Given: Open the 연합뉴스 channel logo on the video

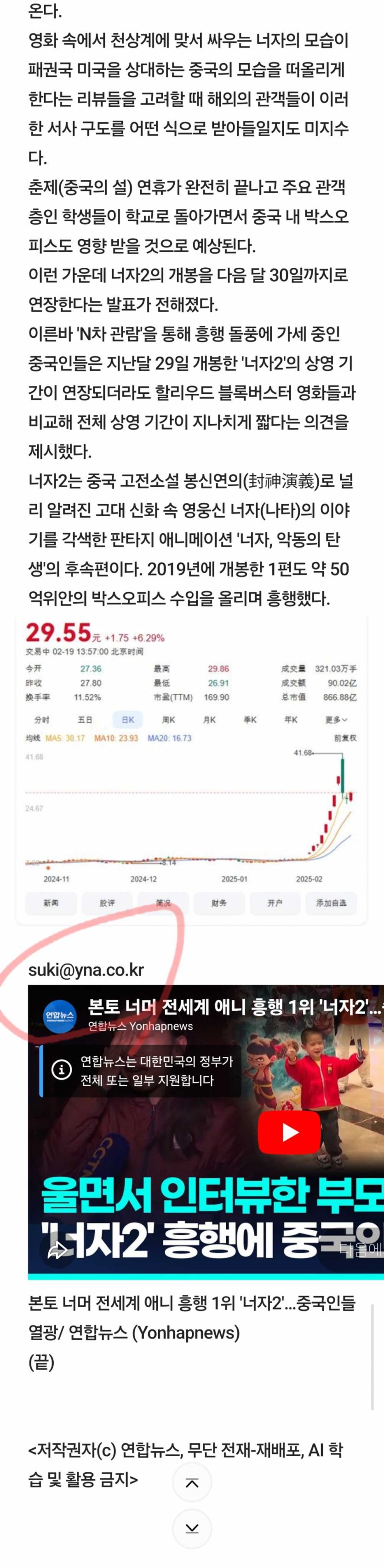Looking at the screenshot, I should [x=58, y=1016].
